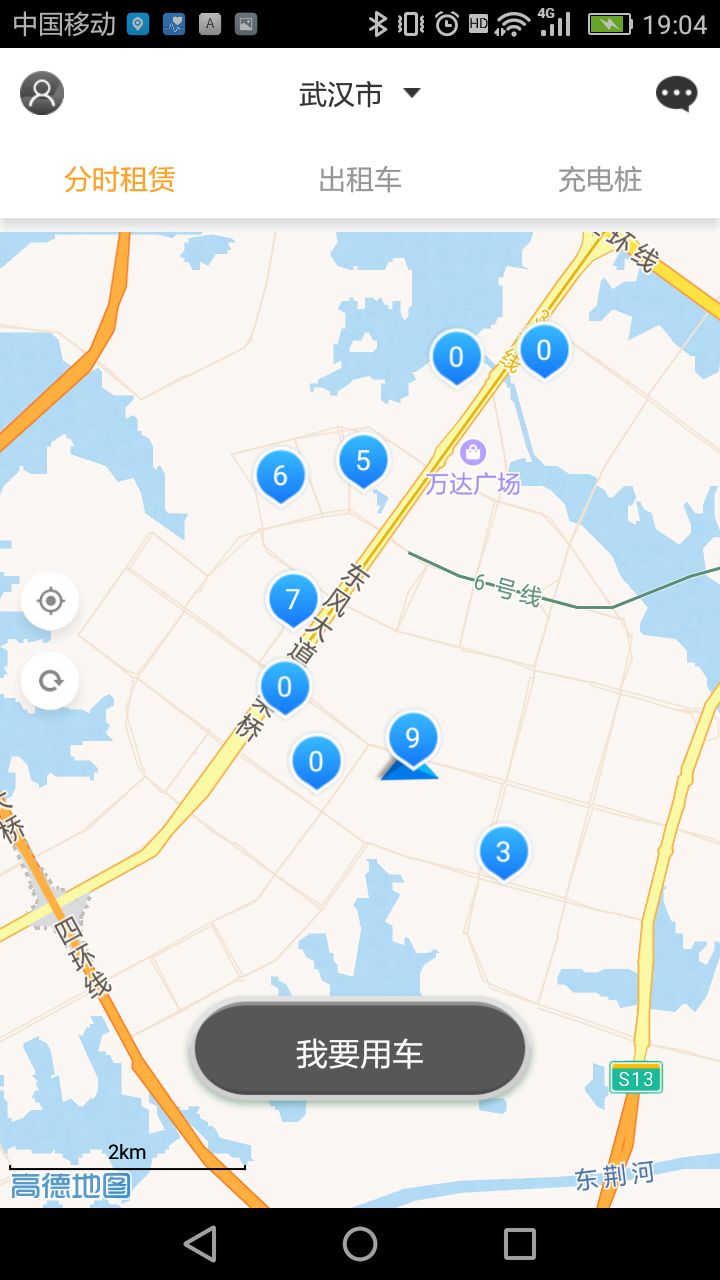Viewport: 720px width, 1280px height.
Task: Select the station marker showing 3
Action: point(503,851)
